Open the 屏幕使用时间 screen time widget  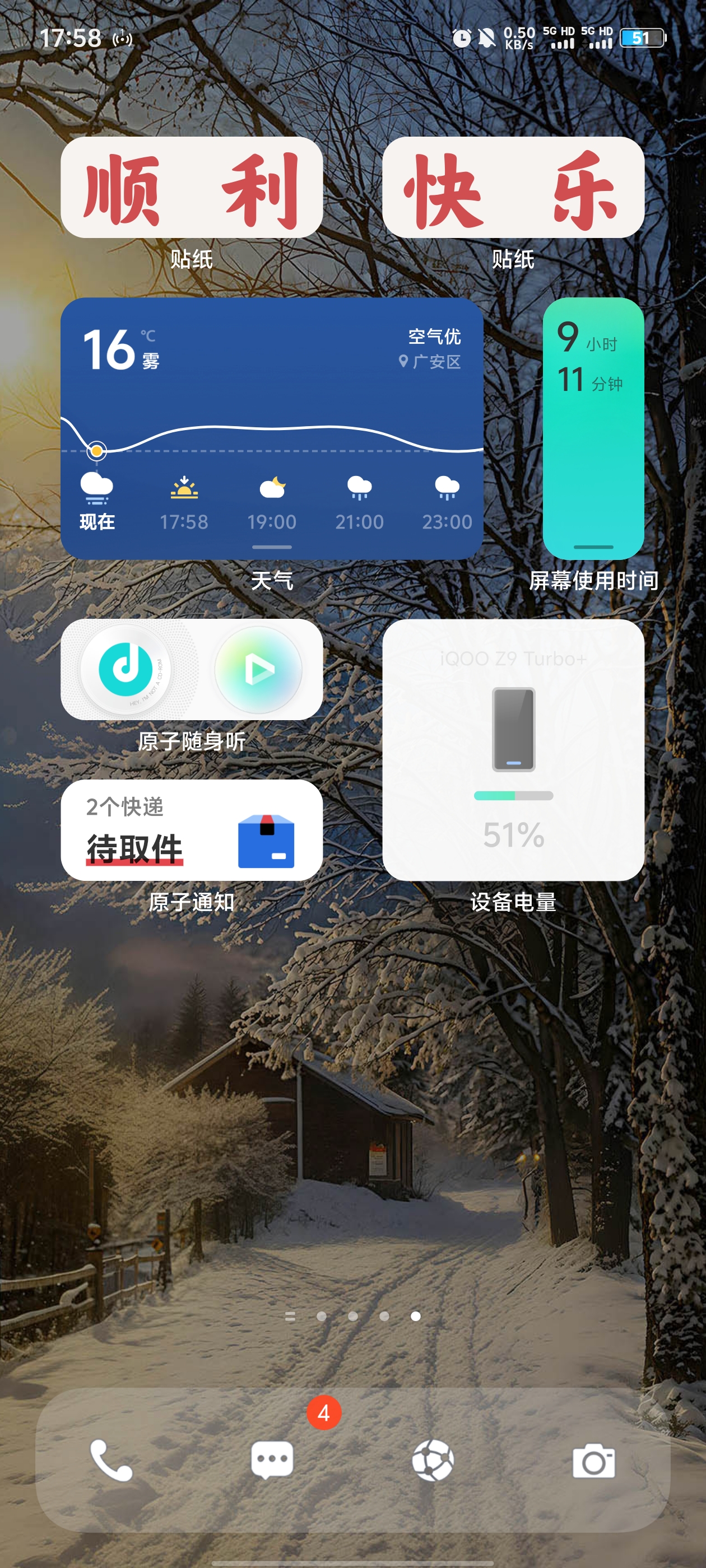[593, 428]
